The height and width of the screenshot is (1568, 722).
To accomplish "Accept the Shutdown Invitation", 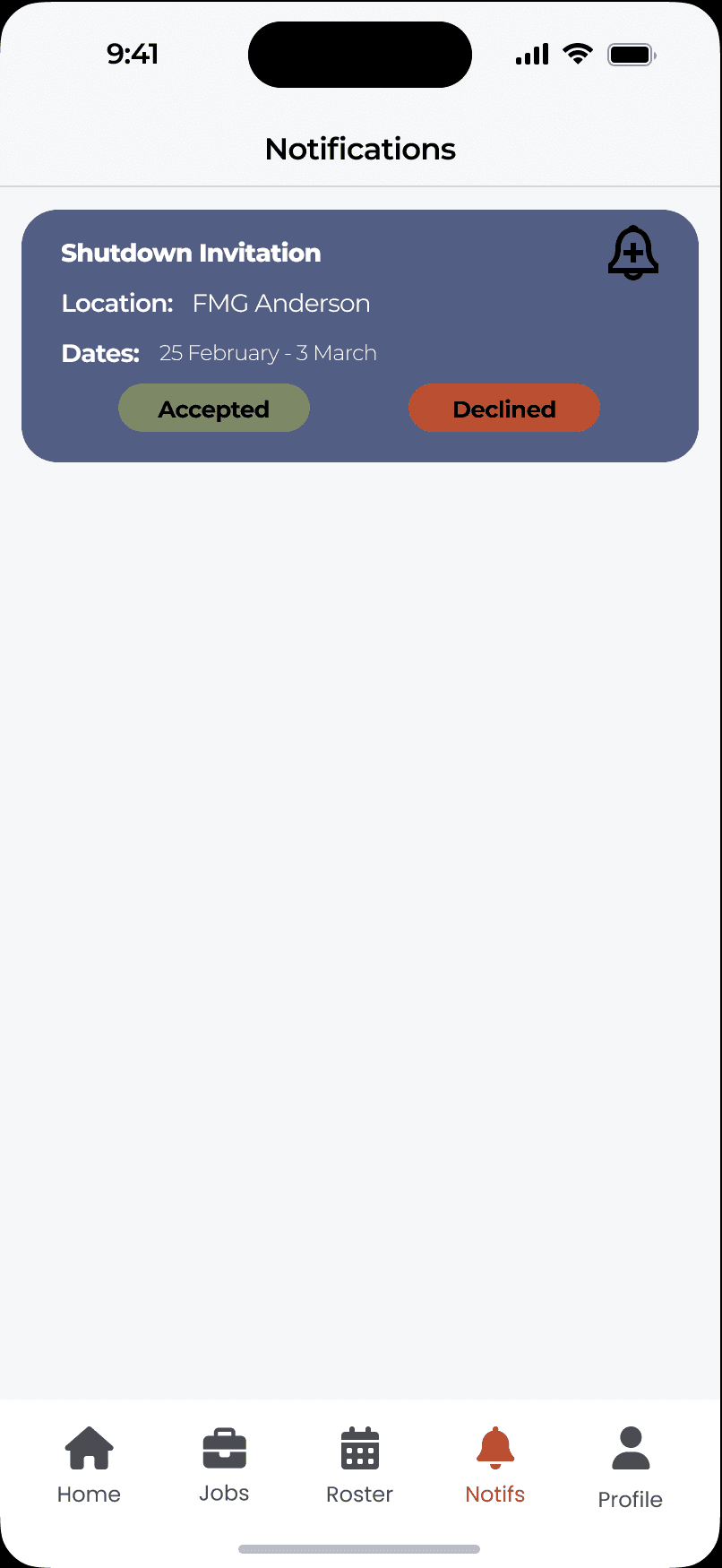I will tap(213, 408).
